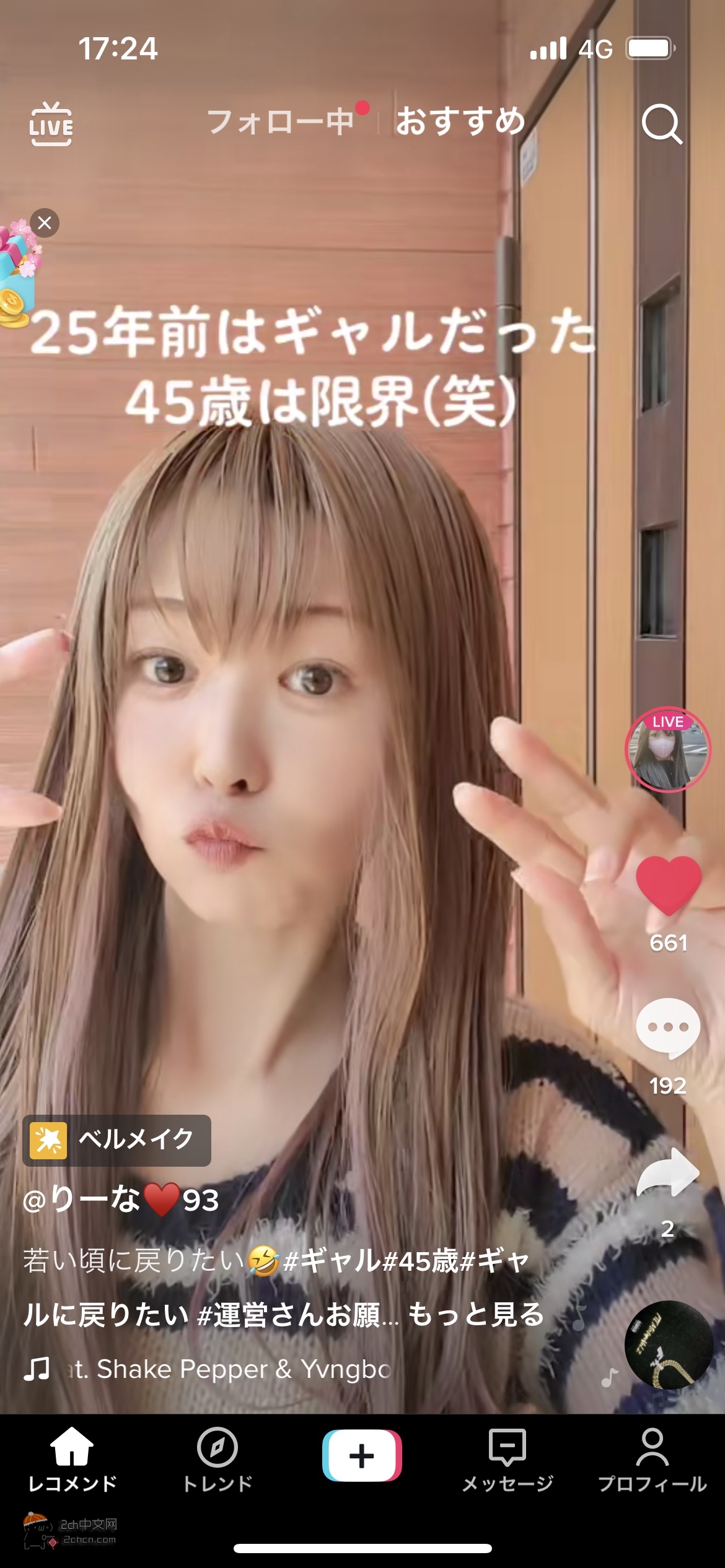Expand caption with もっと見る
725x1568 pixels.
(476, 1313)
